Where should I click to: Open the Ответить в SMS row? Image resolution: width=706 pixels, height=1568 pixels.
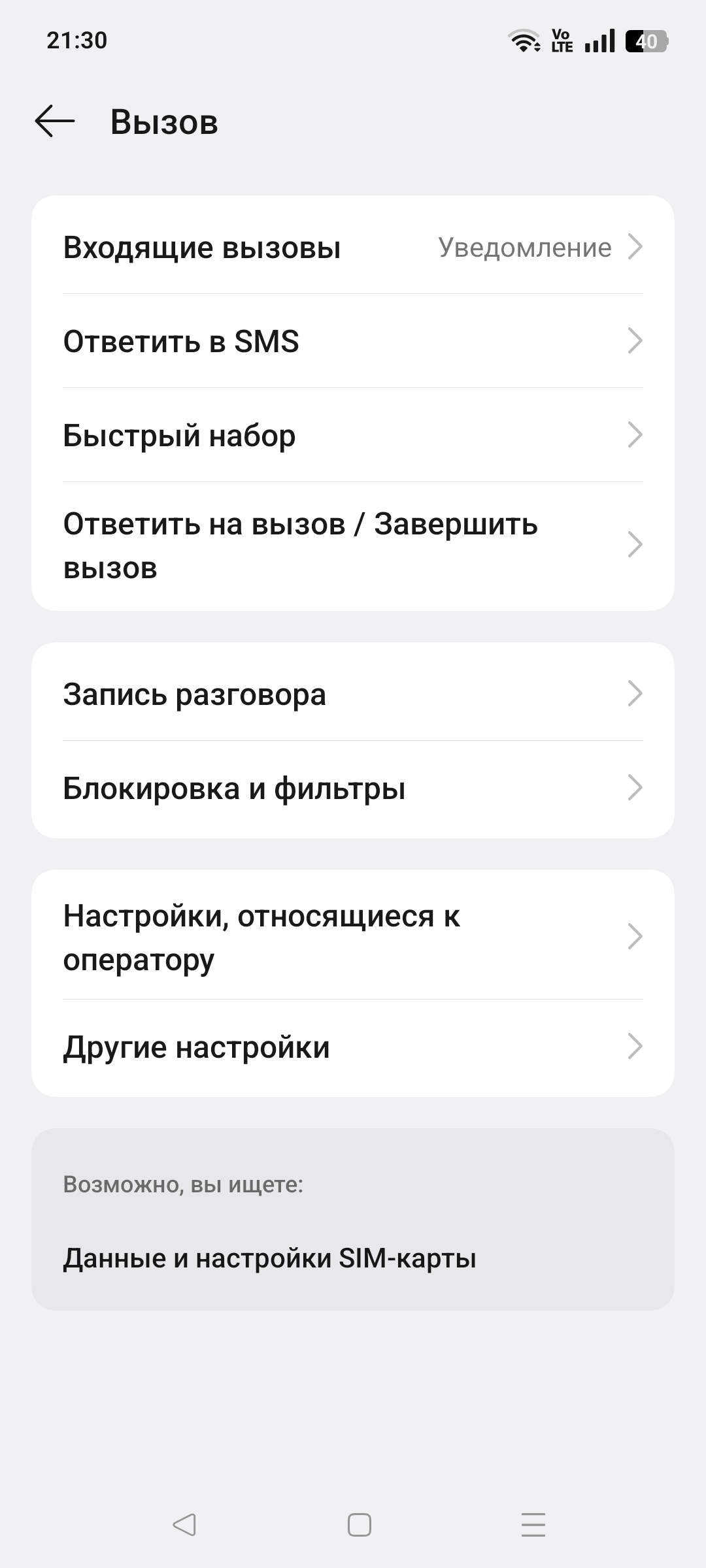(353, 341)
